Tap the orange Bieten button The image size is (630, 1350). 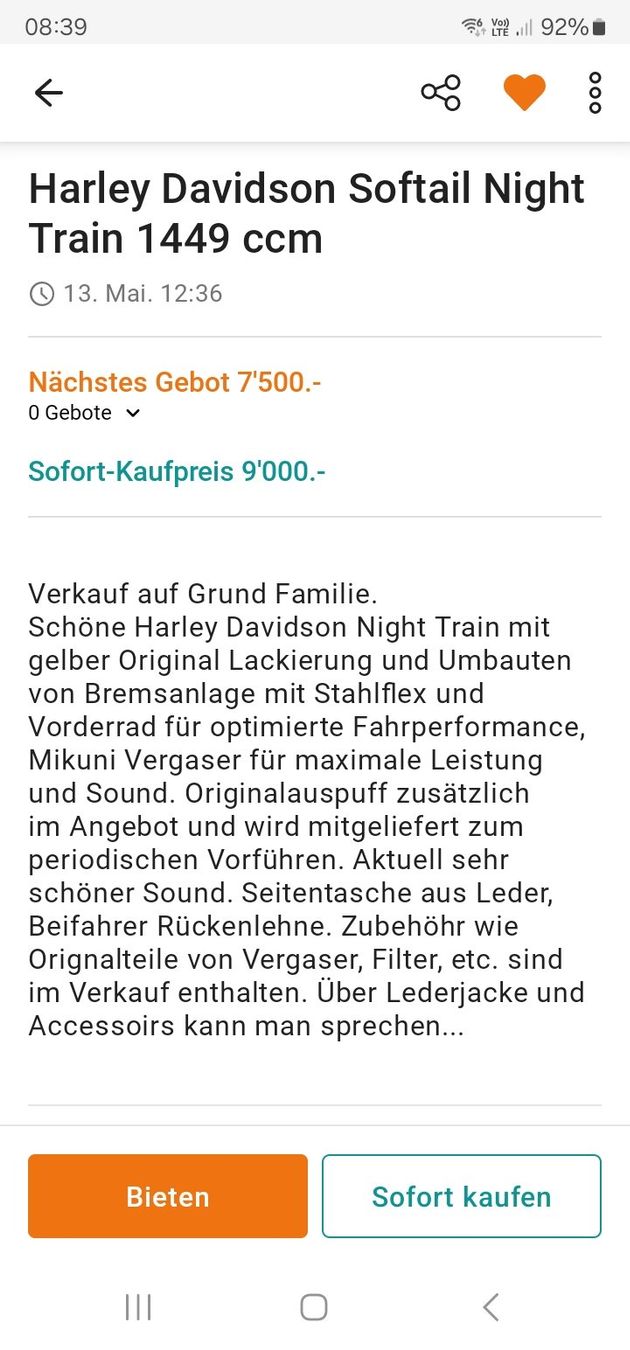(168, 1196)
